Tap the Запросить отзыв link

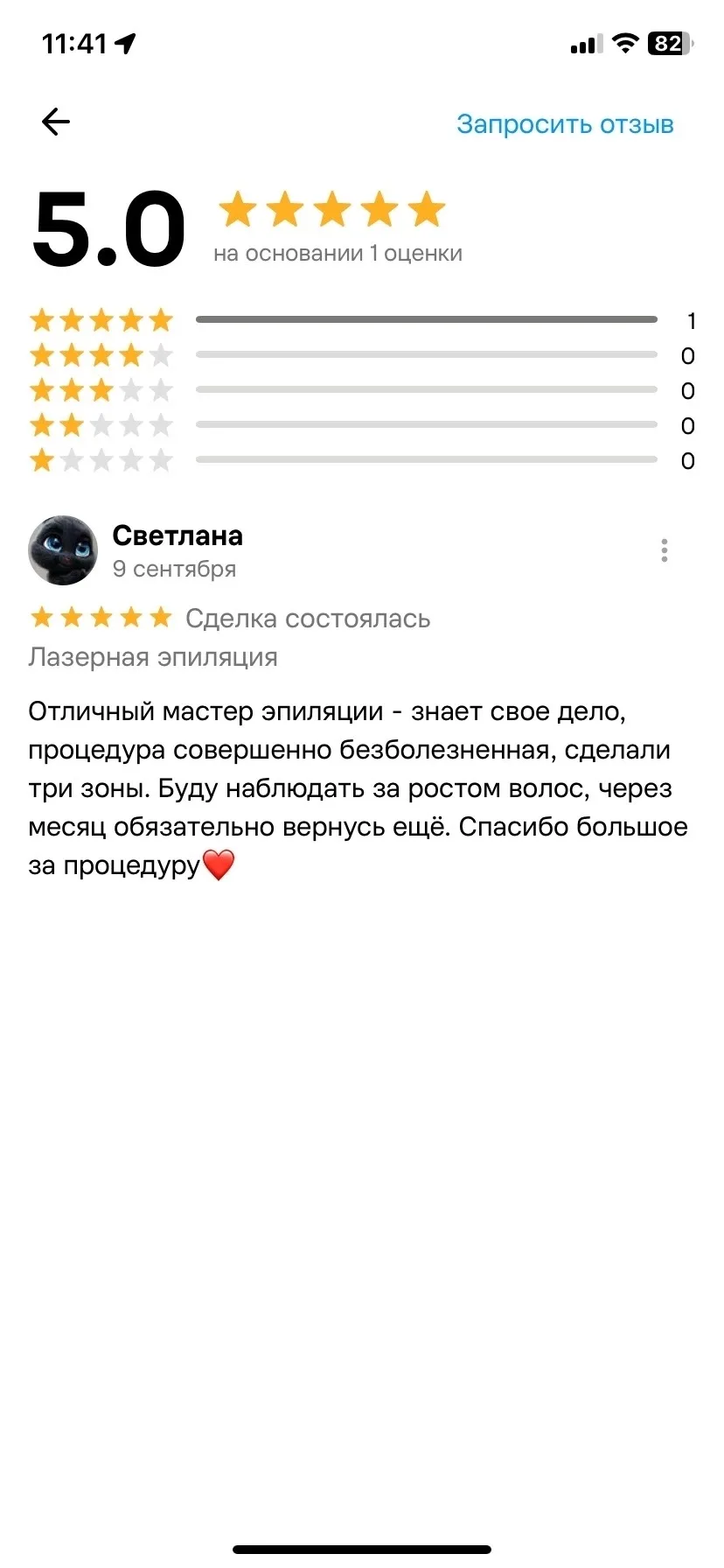(x=565, y=124)
